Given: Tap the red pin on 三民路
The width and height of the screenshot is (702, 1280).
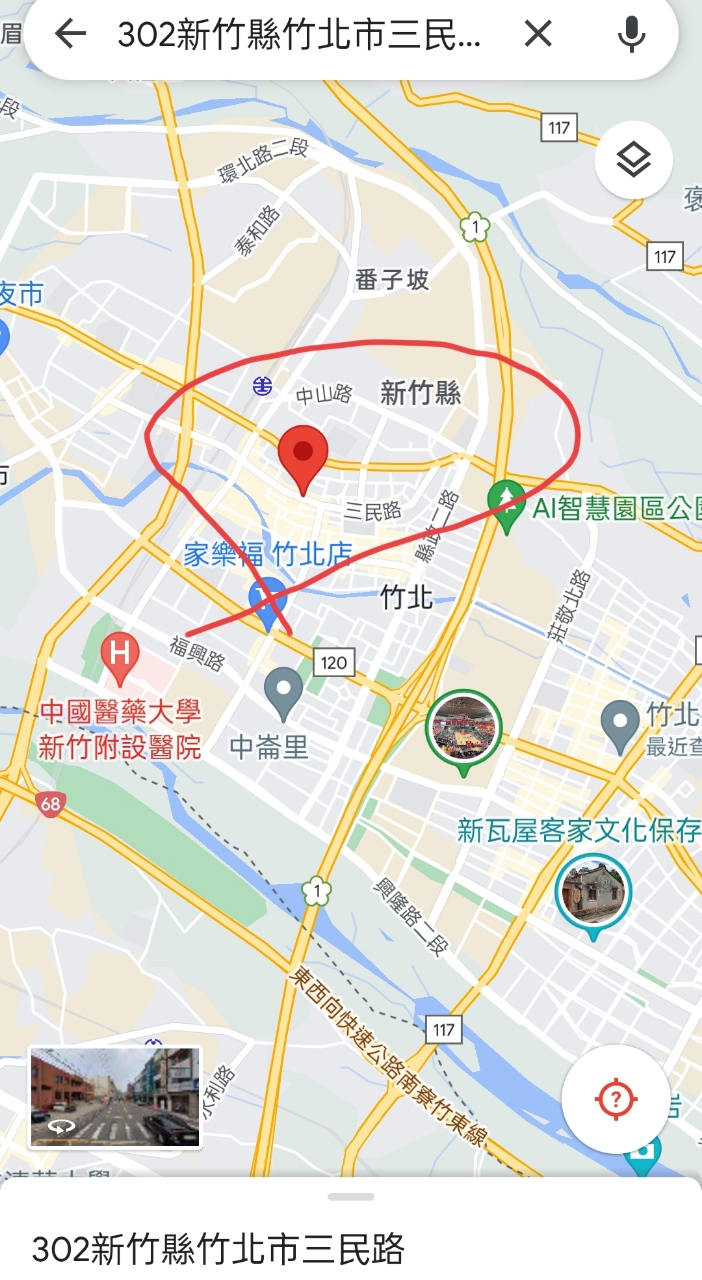Looking at the screenshot, I should (304, 456).
